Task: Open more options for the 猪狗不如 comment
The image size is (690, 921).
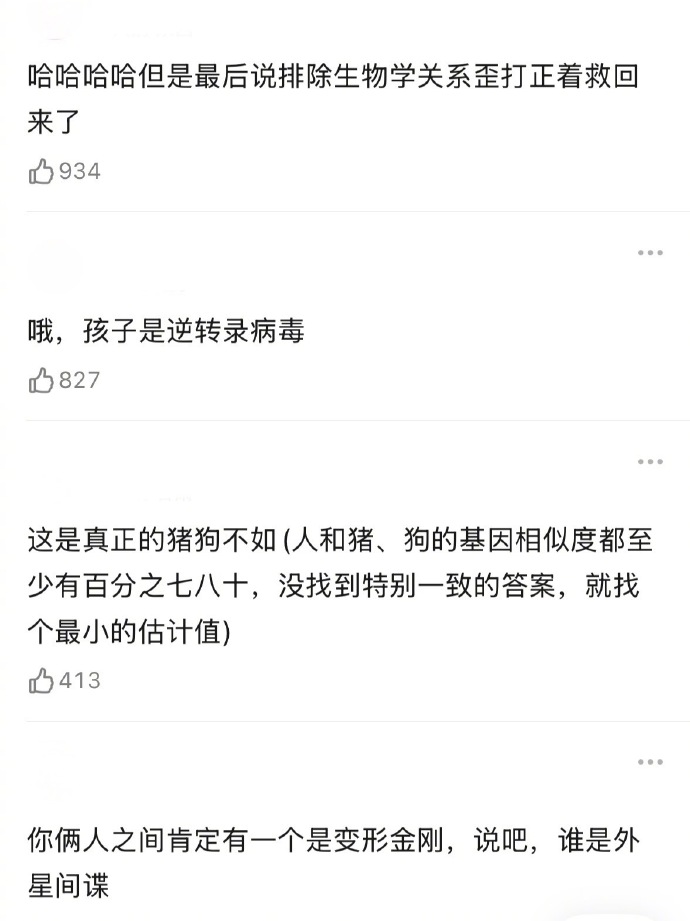Action: coord(650,462)
